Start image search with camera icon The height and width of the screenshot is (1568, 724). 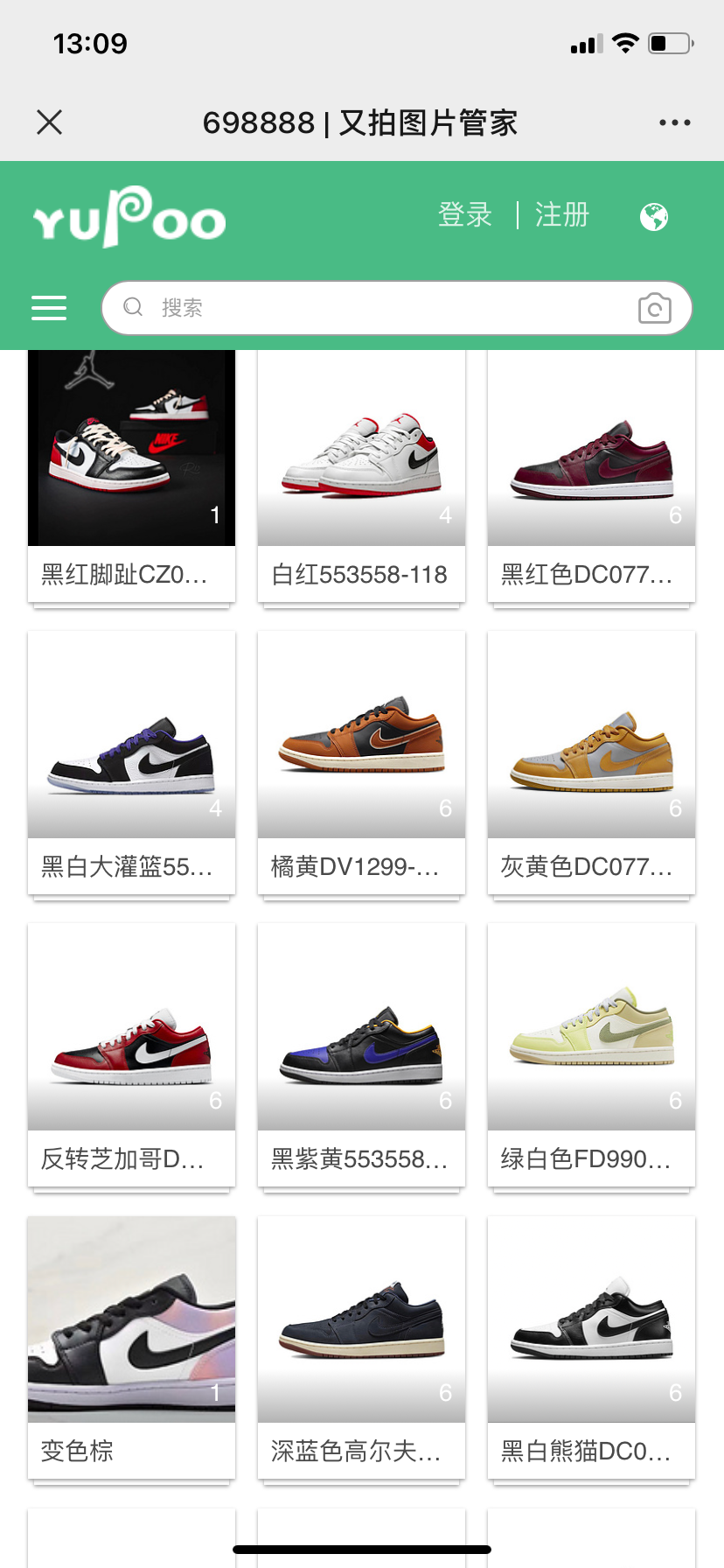pos(655,308)
